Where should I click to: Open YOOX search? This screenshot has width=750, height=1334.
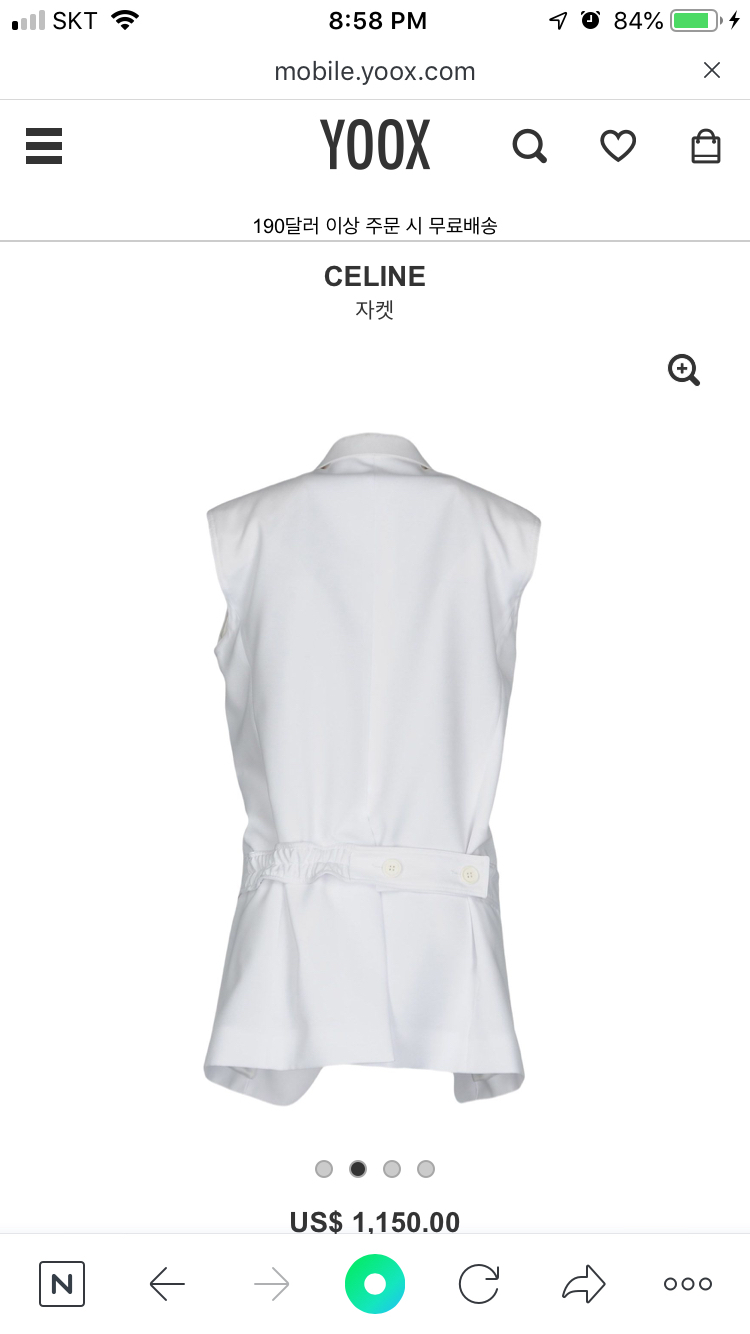529,146
